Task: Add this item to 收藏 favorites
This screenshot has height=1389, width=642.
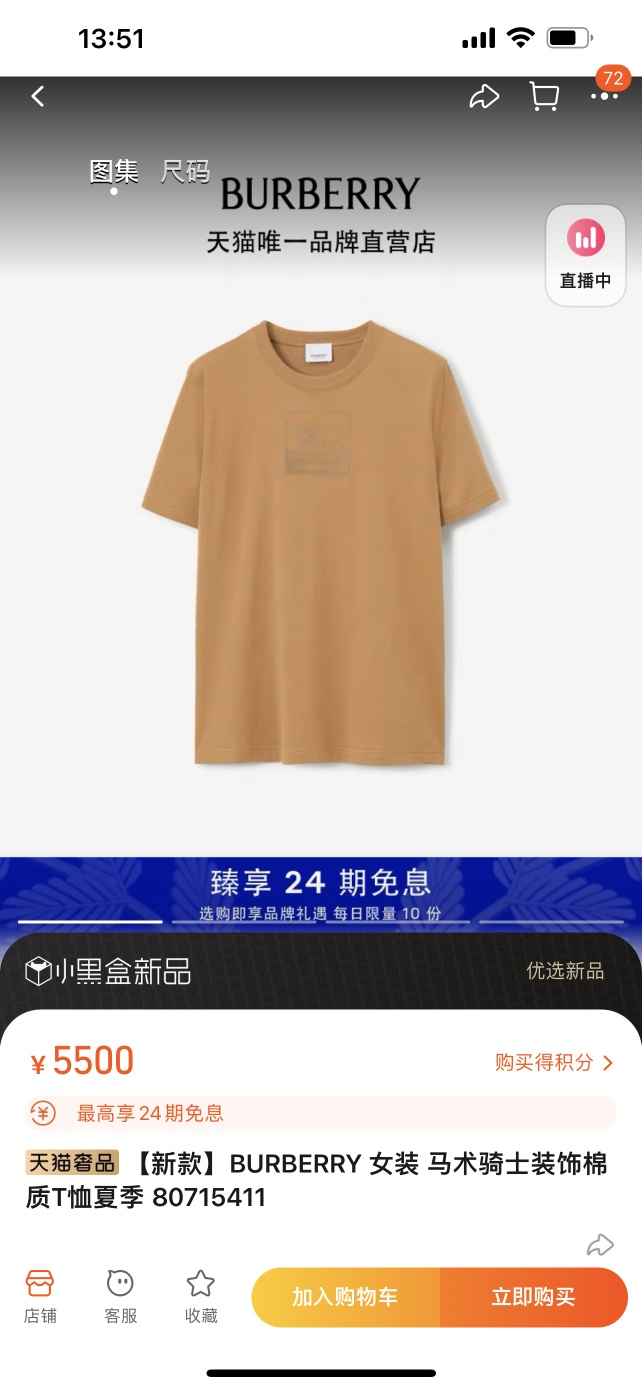Action: click(201, 1297)
